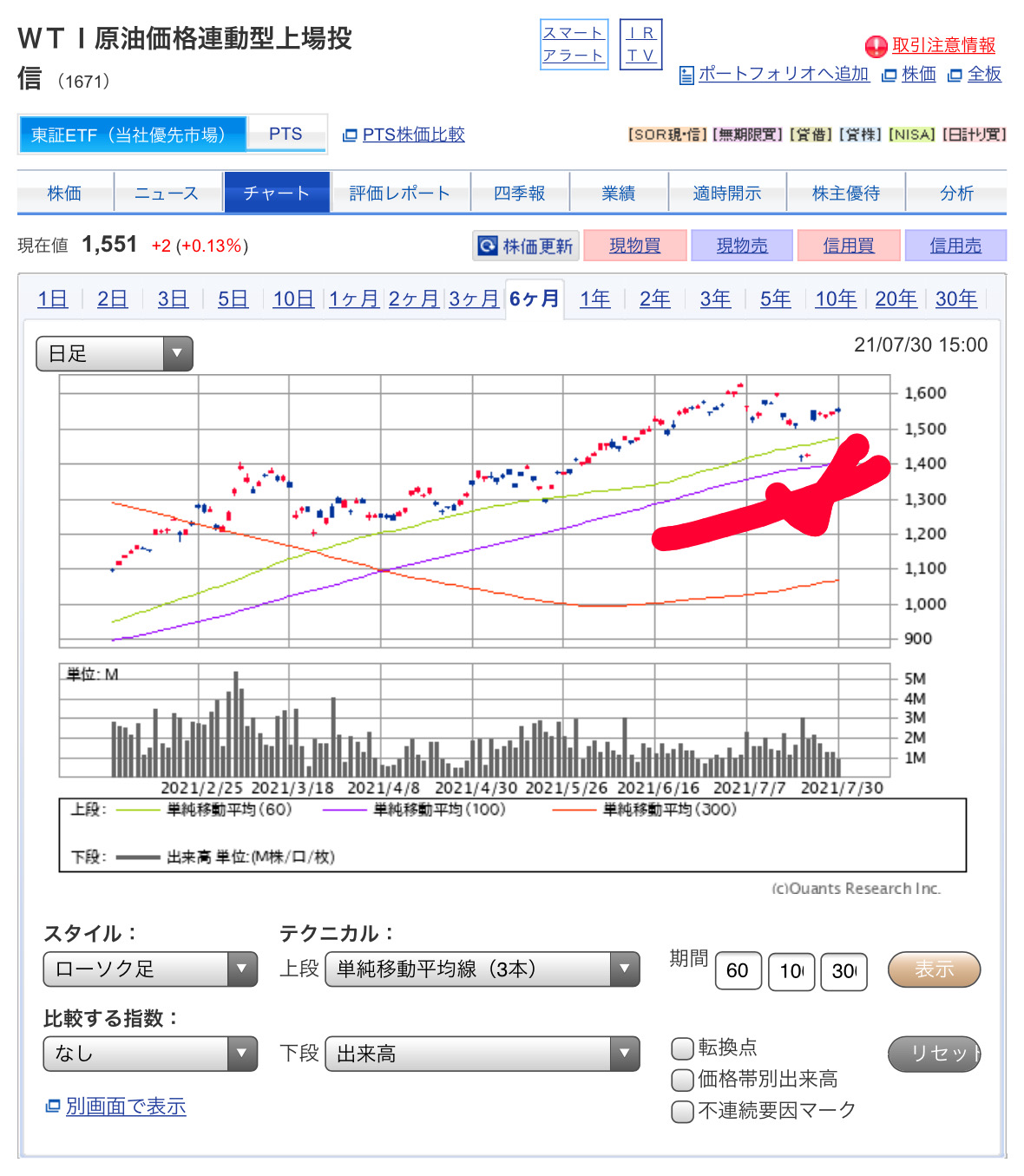This screenshot has width=1024, height=1176.
Task: Open the 評価レポート tab
Action: point(399,193)
